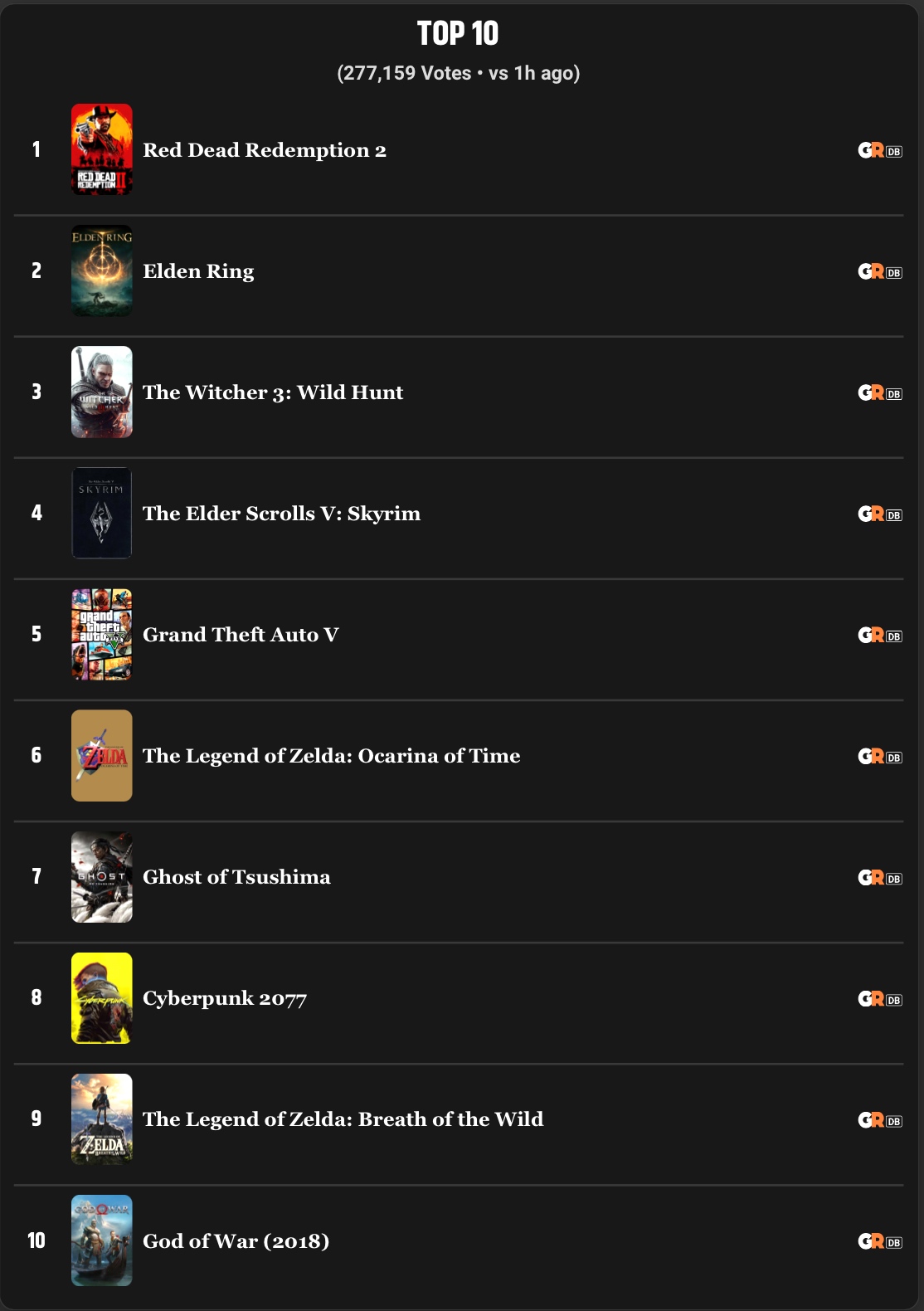
Task: Select the Cyberpunk 2077 title link
Action: (224, 998)
